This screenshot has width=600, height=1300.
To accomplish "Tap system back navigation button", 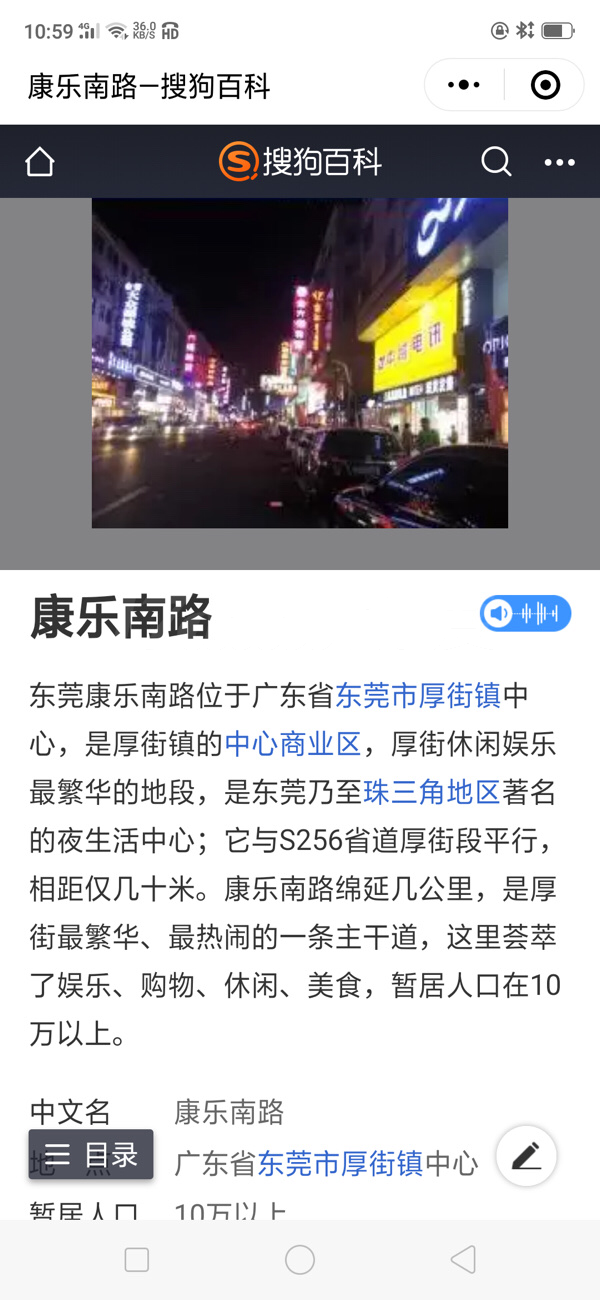I will (x=463, y=1260).
